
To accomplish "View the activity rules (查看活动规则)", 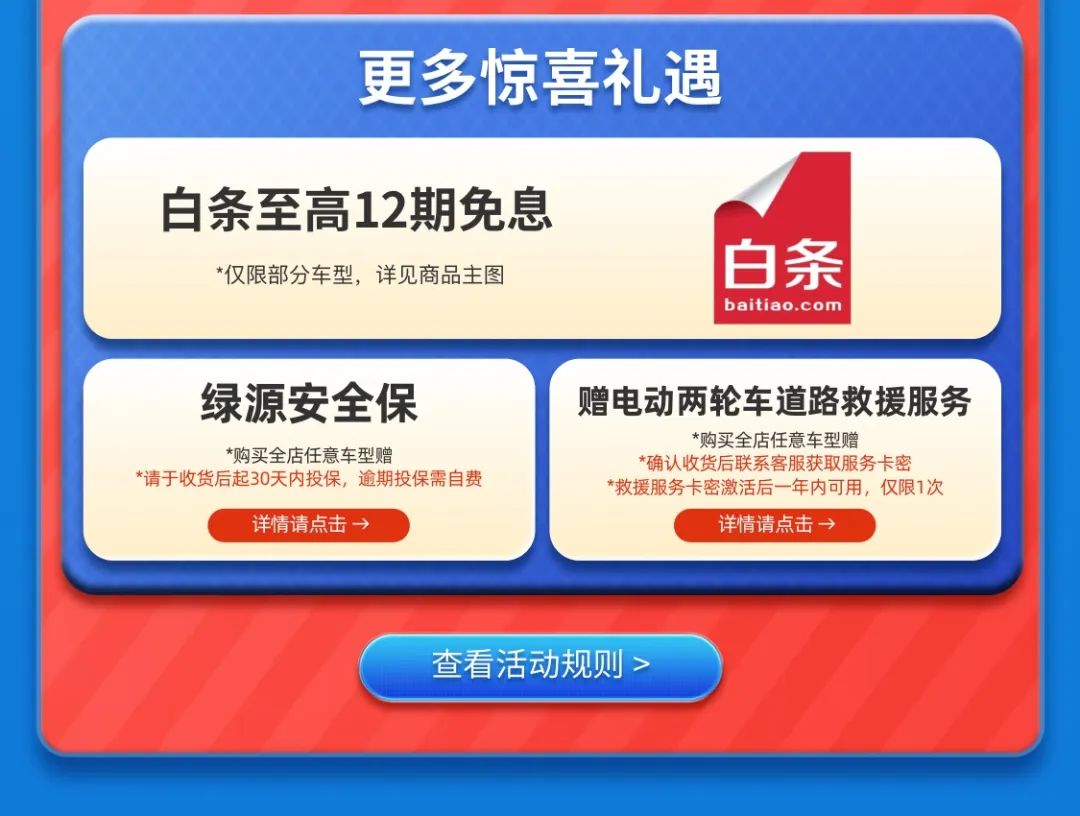I will [540, 666].
